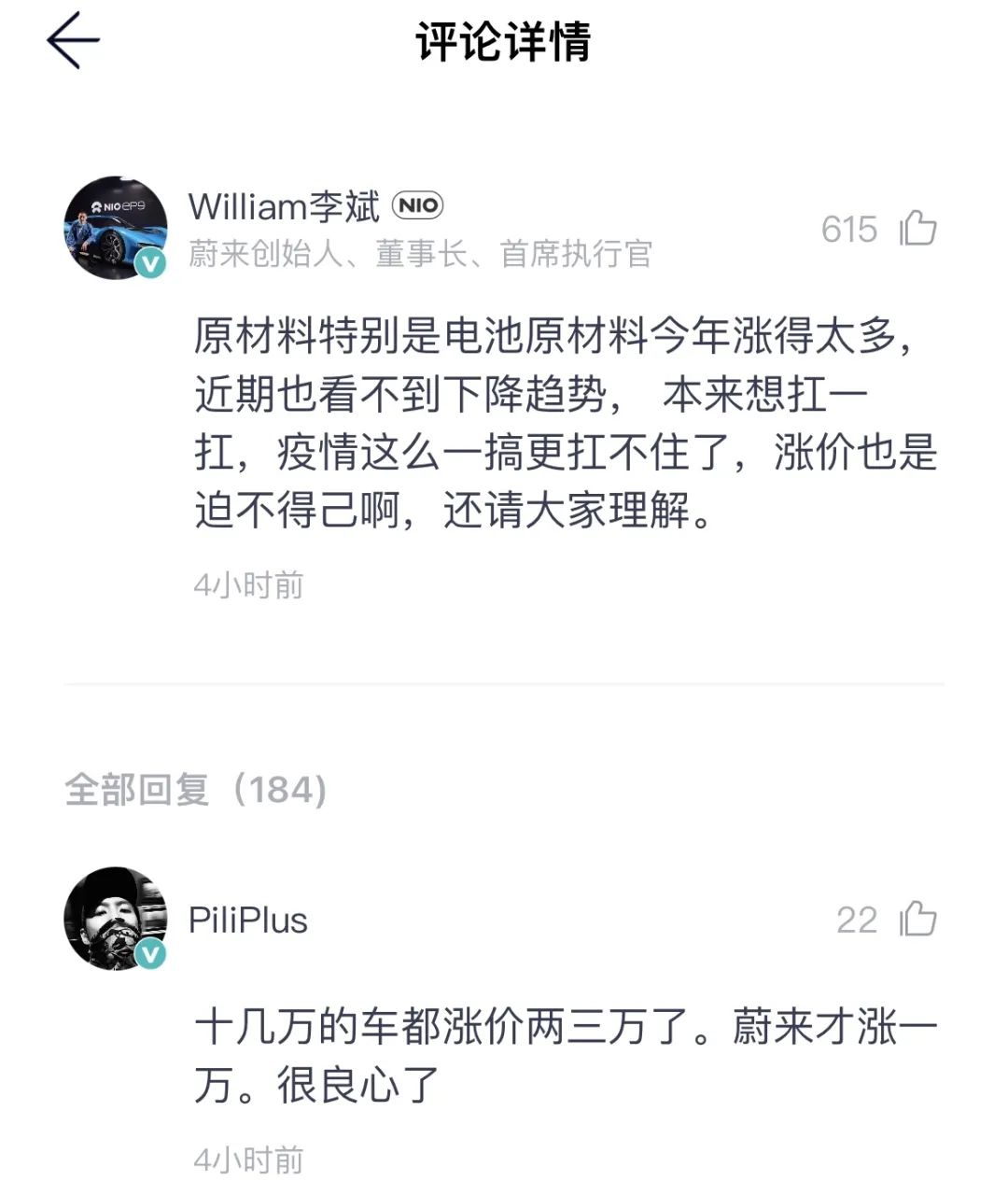This screenshot has height=1195, width=1008.
Task: Like PiliPlus's reply
Action: pyautogui.click(x=917, y=919)
